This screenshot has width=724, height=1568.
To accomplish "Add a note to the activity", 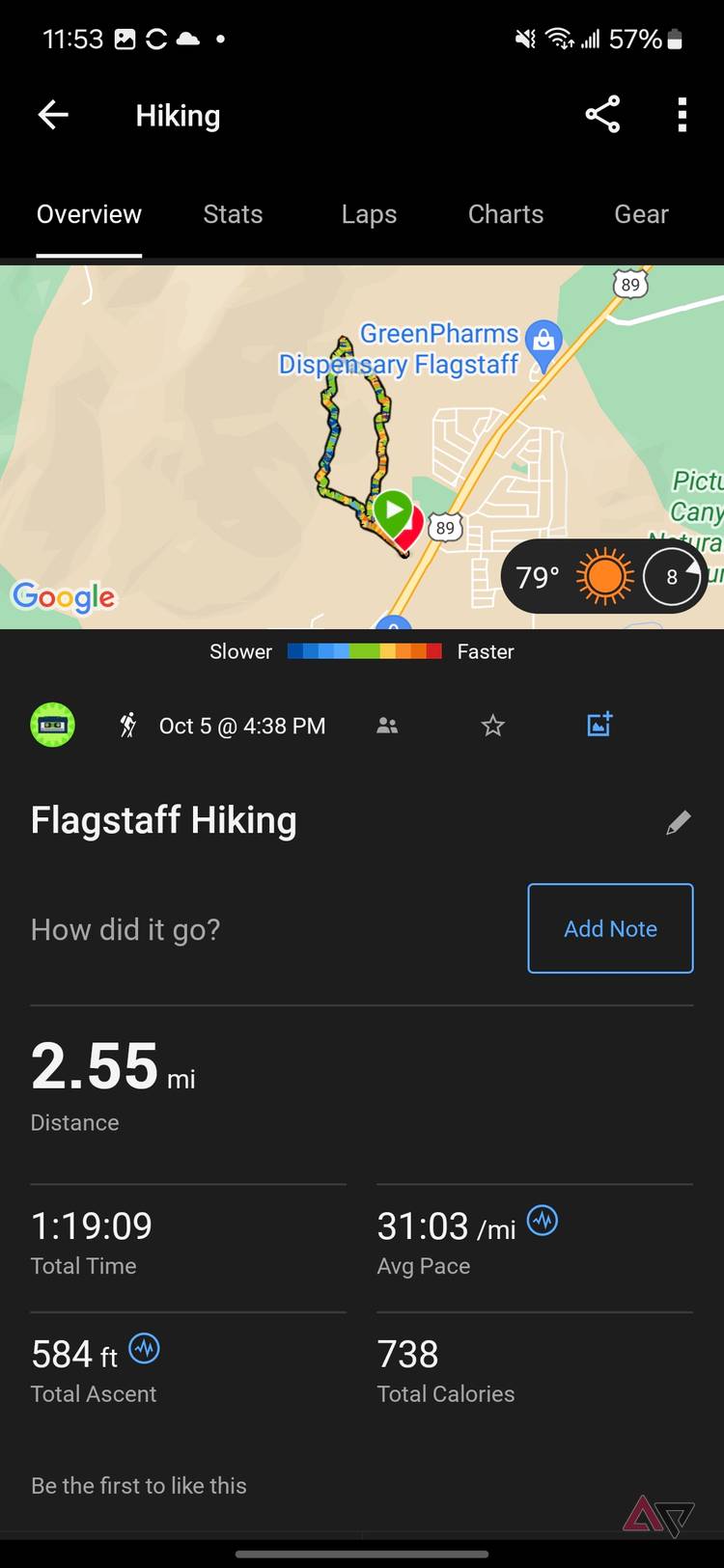I will pyautogui.click(x=610, y=928).
